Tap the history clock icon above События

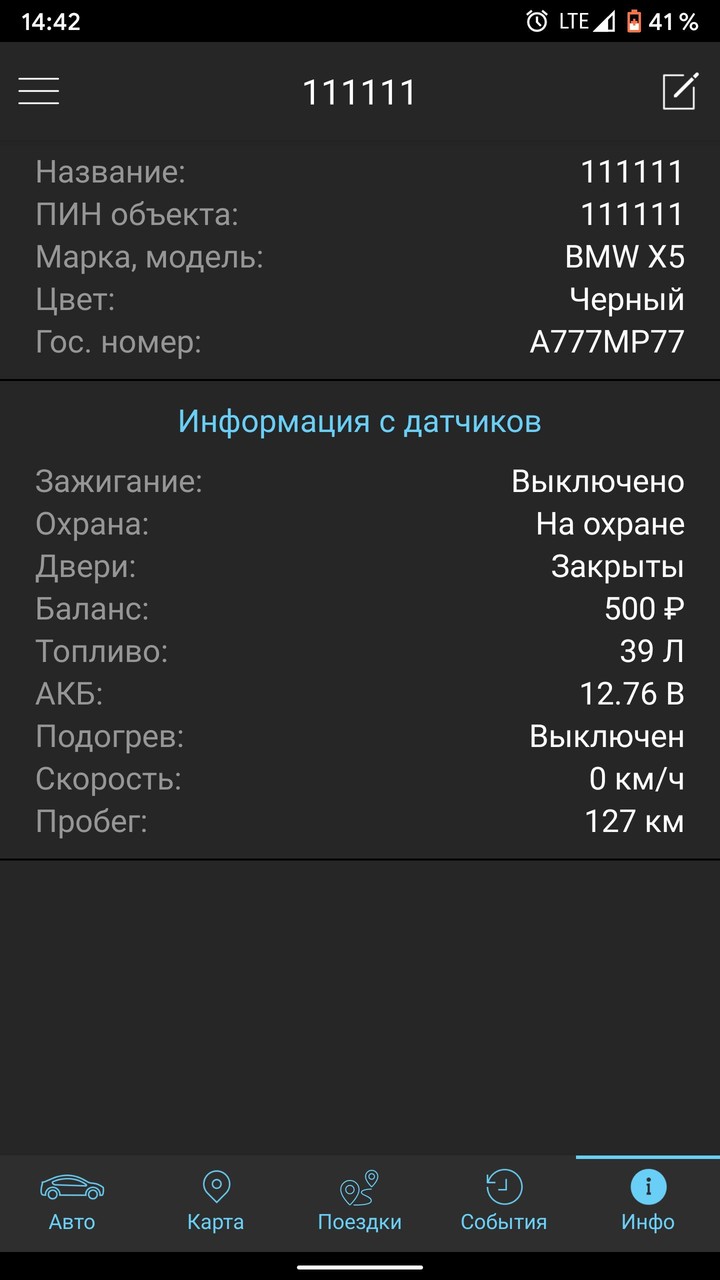pyautogui.click(x=505, y=1188)
